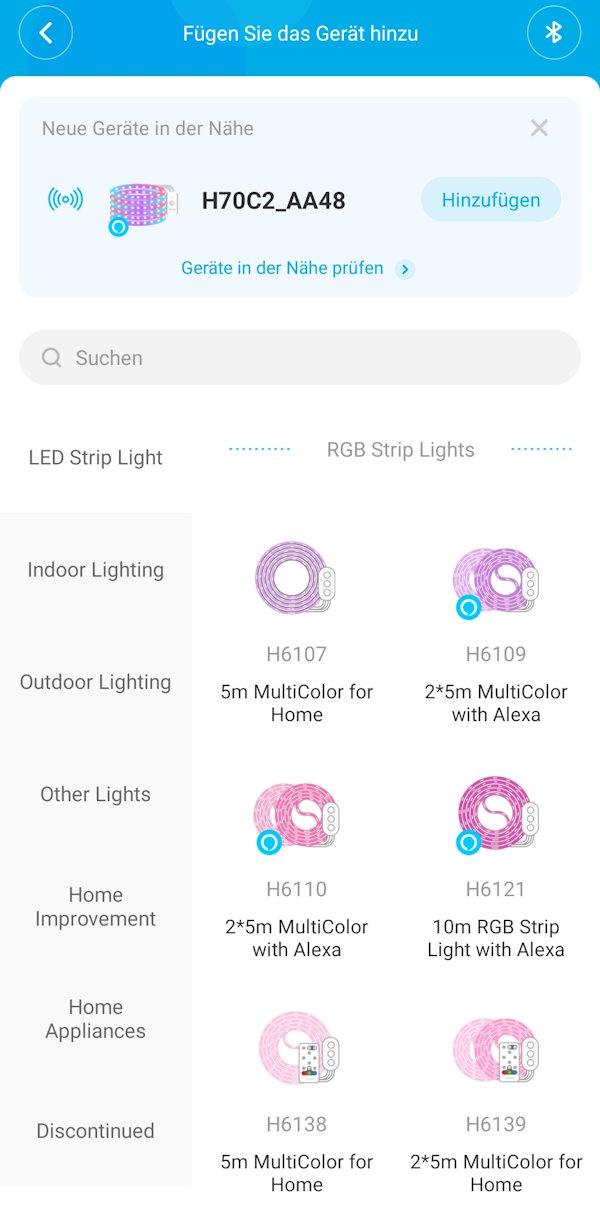Go back using the top arrow
Viewport: 600px width, 1228px height.
point(45,33)
